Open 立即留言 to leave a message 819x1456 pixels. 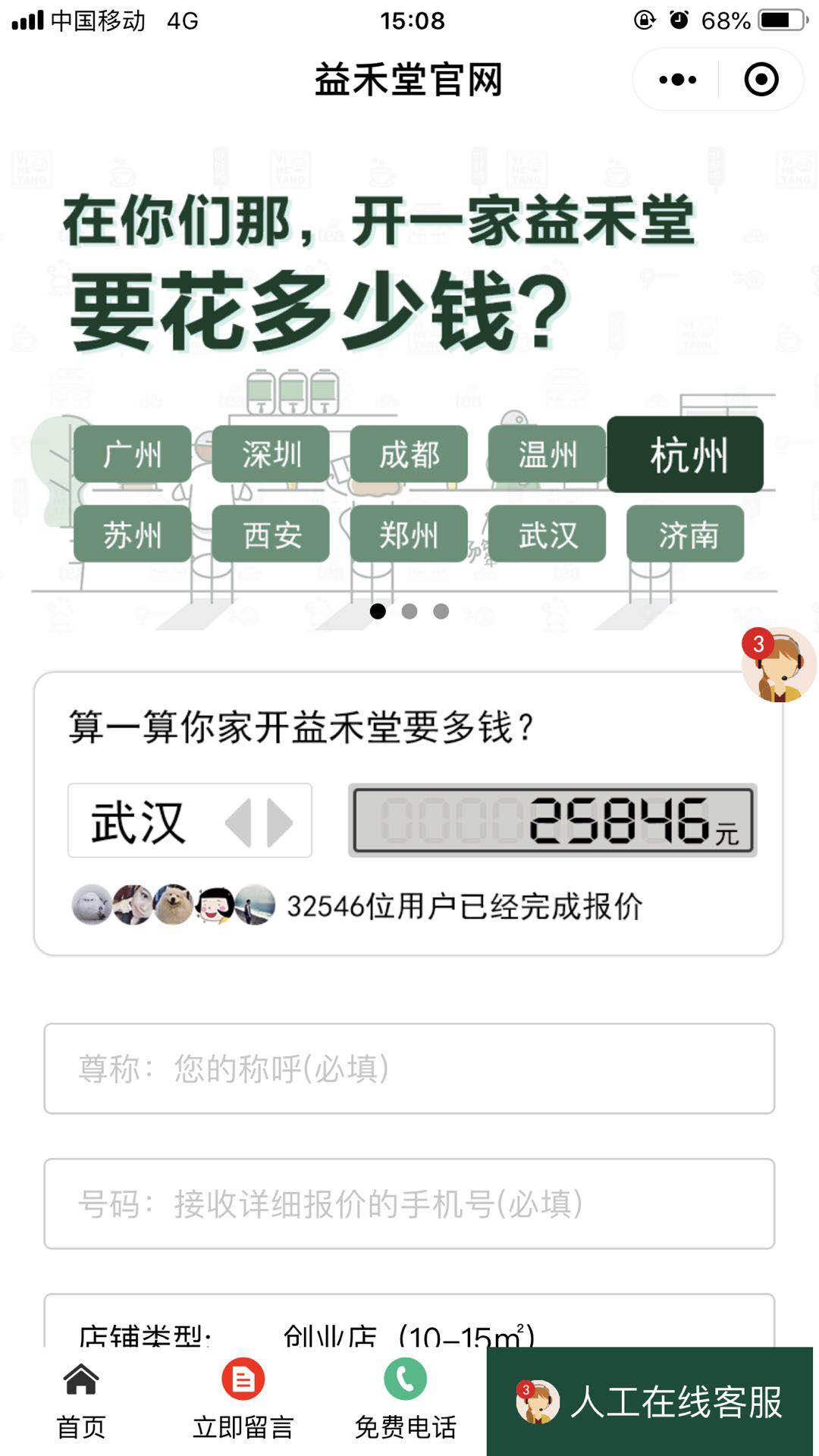(243, 1401)
